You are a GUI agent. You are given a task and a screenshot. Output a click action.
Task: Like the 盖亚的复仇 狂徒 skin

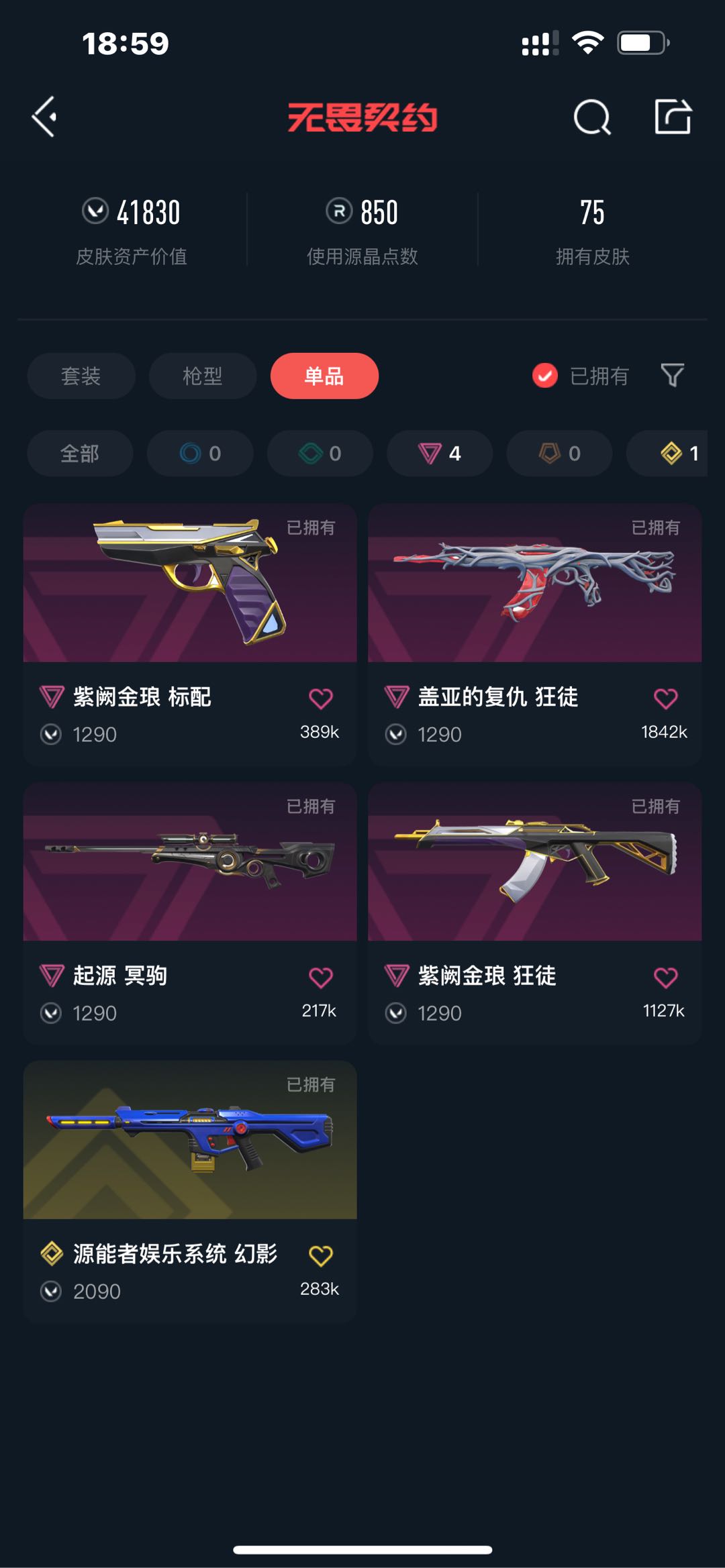point(665,698)
